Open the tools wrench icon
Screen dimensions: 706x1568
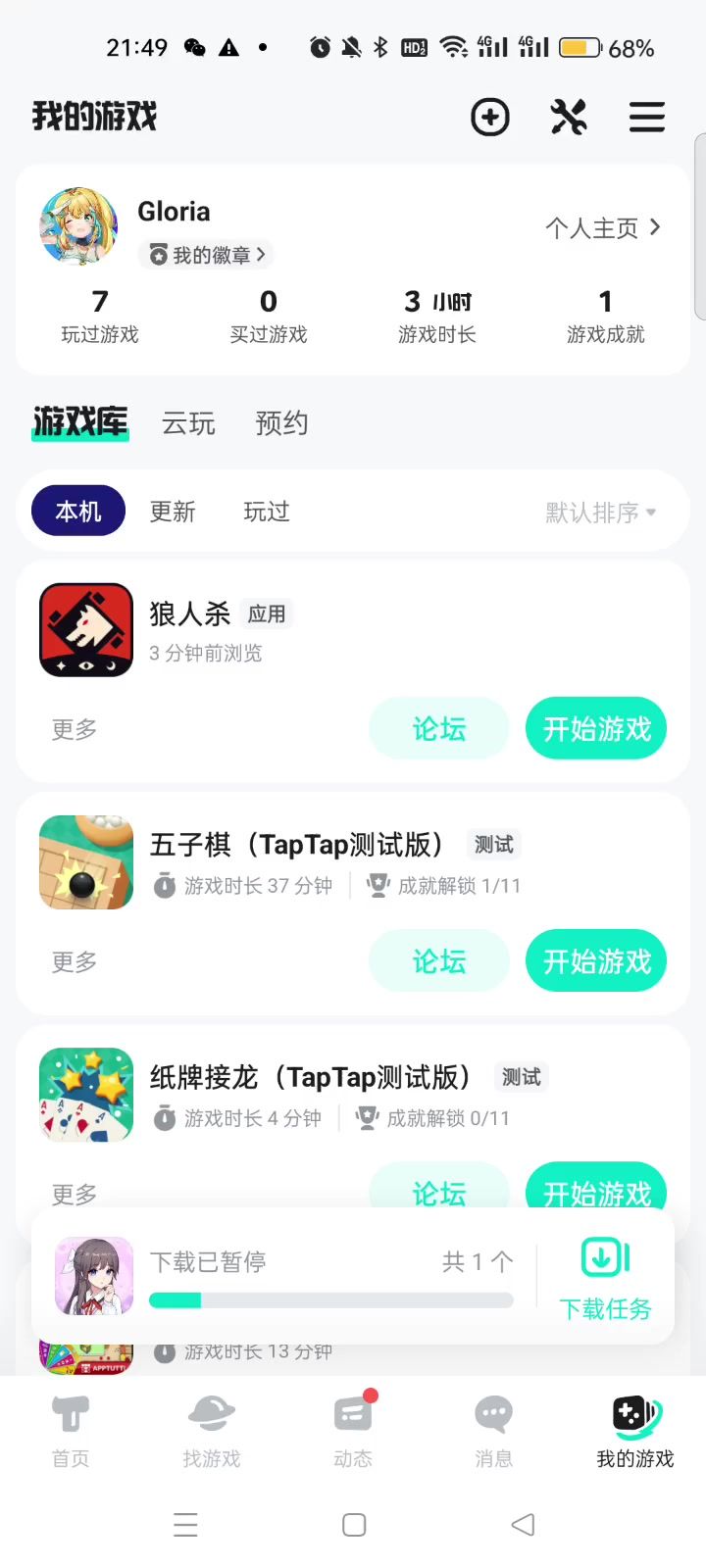[x=569, y=118]
